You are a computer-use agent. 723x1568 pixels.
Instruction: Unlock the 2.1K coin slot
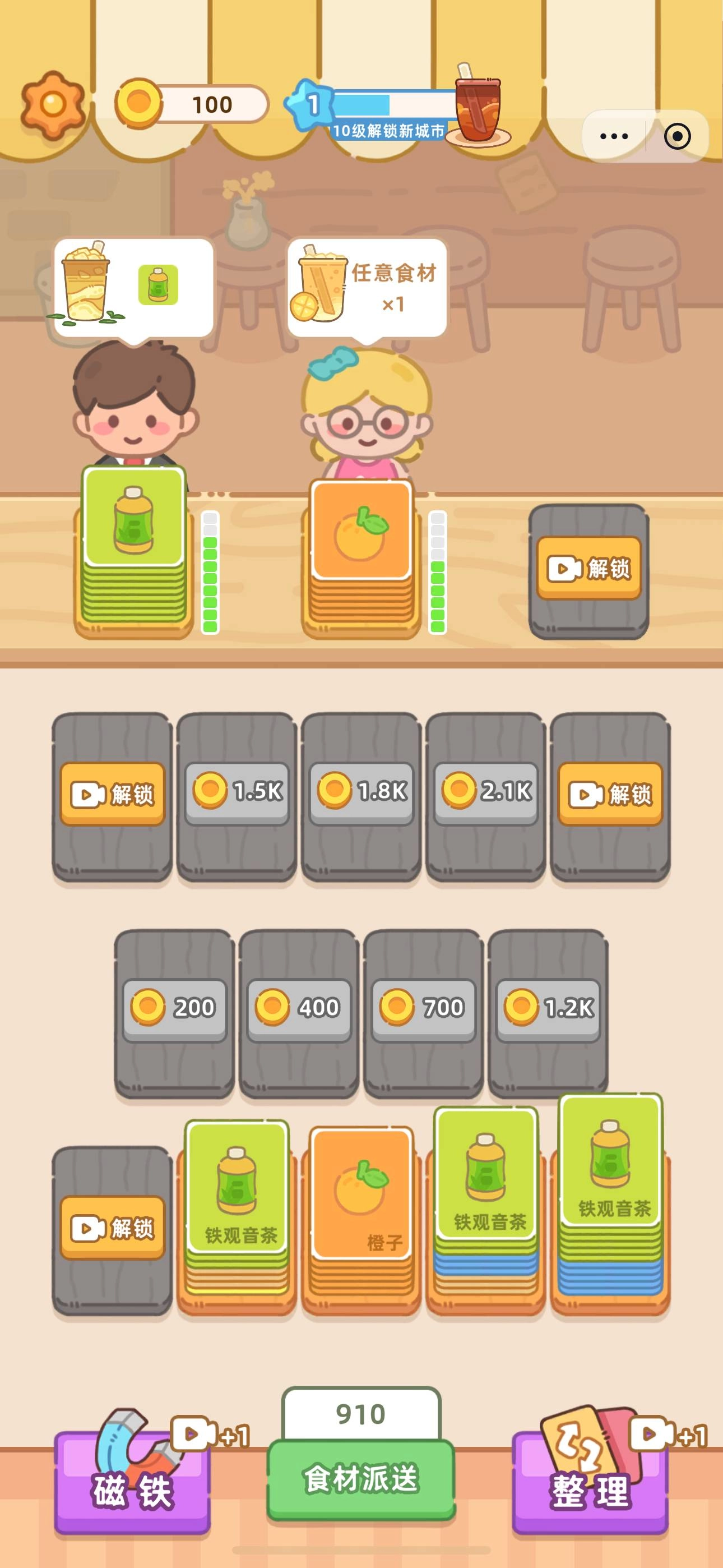click(486, 792)
